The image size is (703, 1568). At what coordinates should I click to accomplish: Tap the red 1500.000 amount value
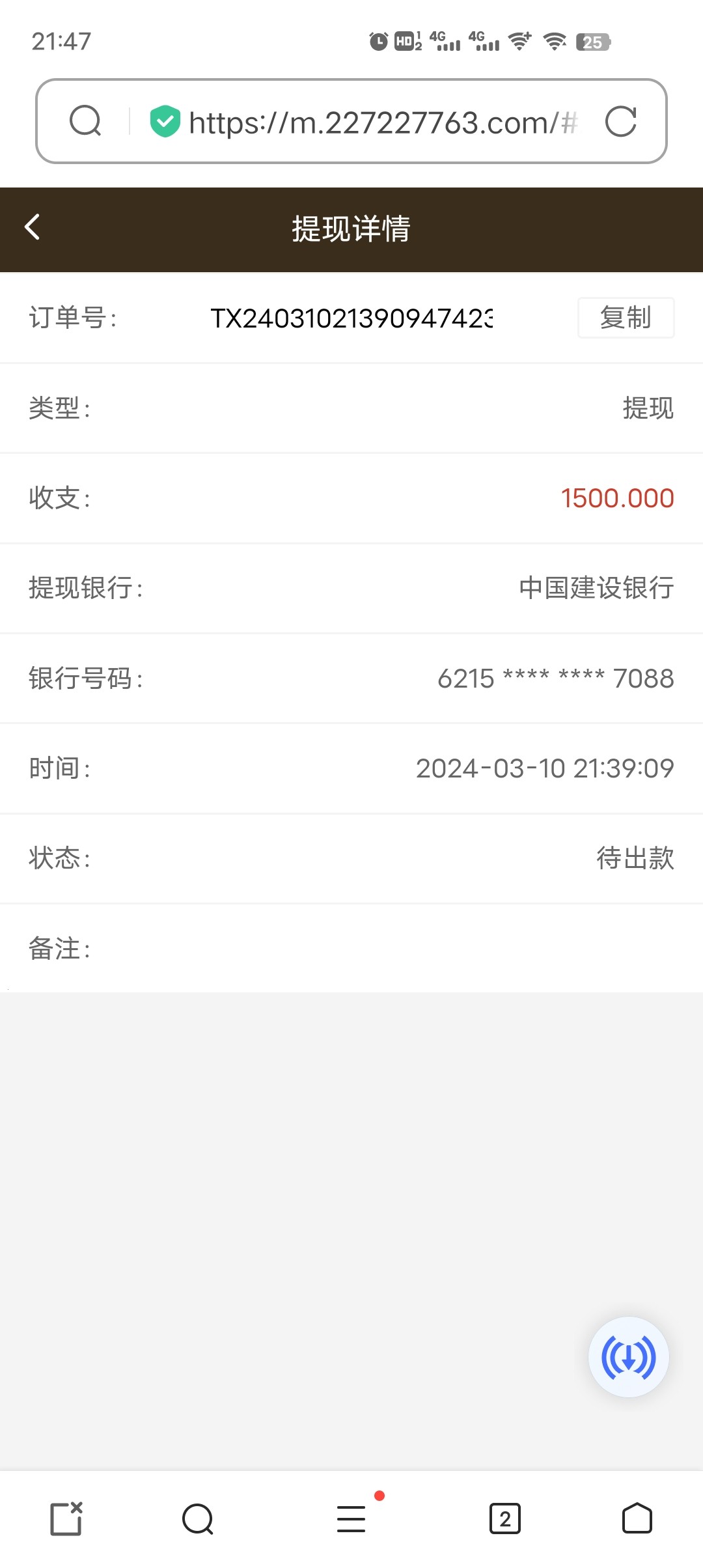click(616, 498)
